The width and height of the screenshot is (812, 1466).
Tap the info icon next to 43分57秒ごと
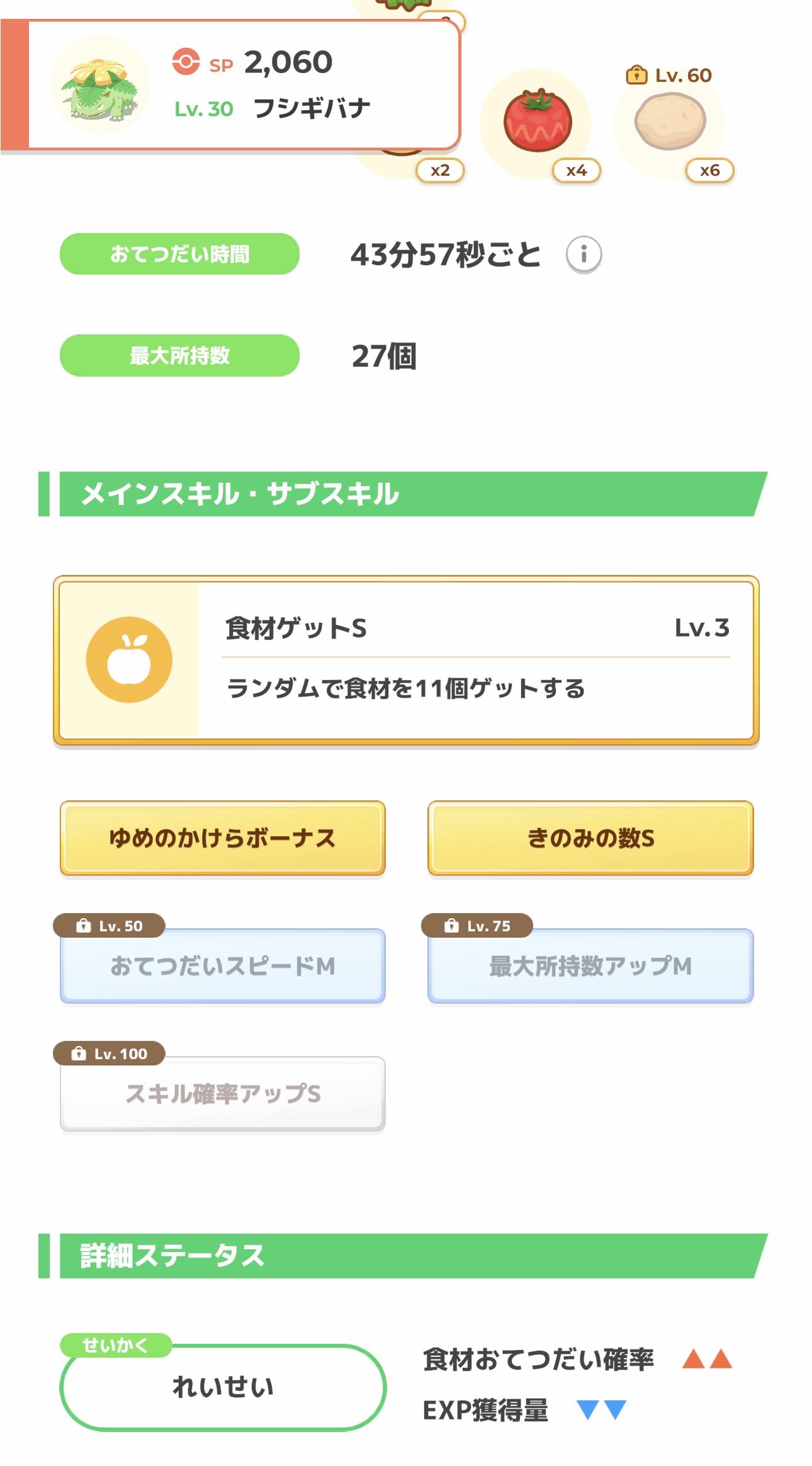point(584,254)
